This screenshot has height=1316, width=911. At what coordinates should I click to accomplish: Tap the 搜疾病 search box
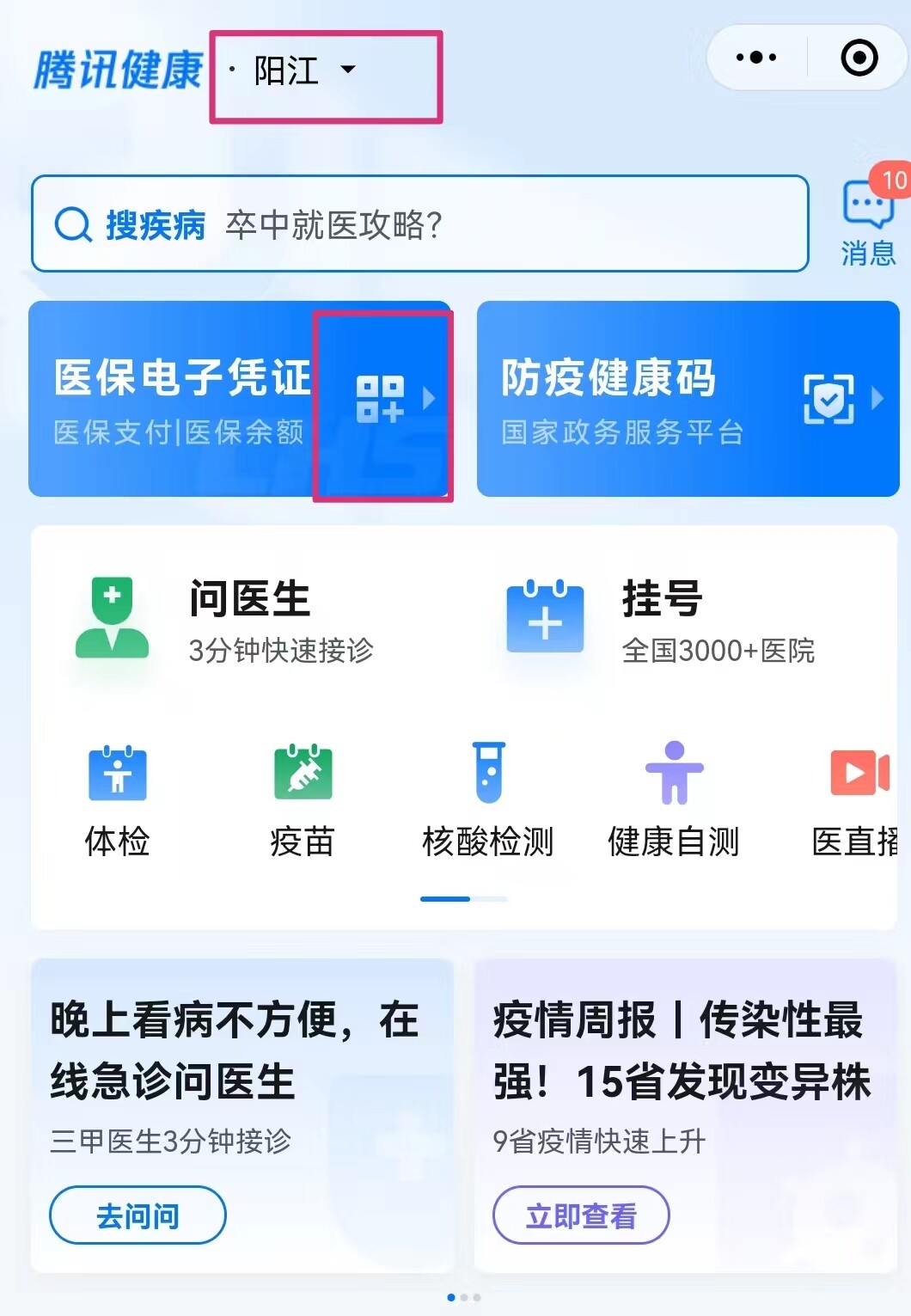coord(419,224)
